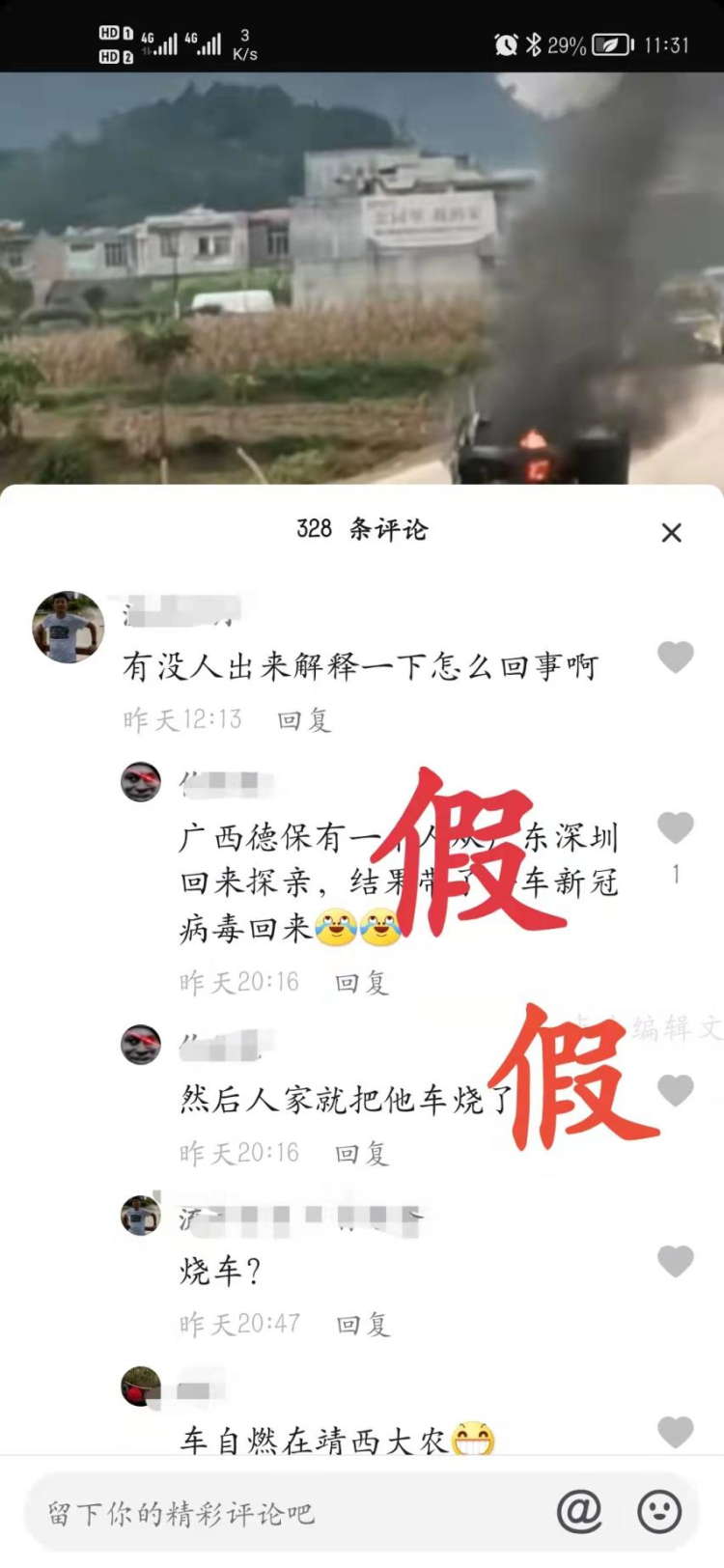Image resolution: width=724 pixels, height=1568 pixels.
Task: Close the 328 comments panel
Action: (x=672, y=533)
